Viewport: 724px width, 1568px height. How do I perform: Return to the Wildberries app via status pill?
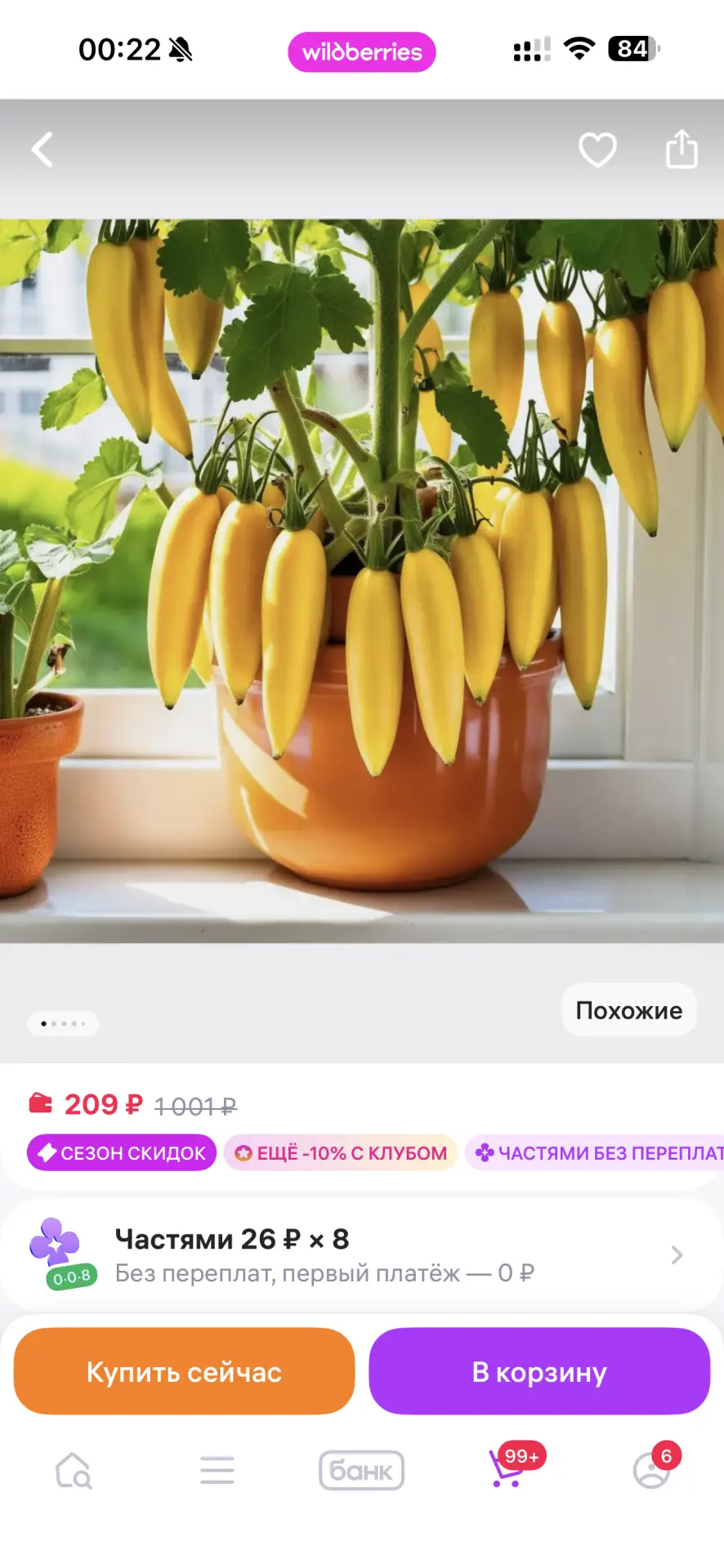[361, 52]
